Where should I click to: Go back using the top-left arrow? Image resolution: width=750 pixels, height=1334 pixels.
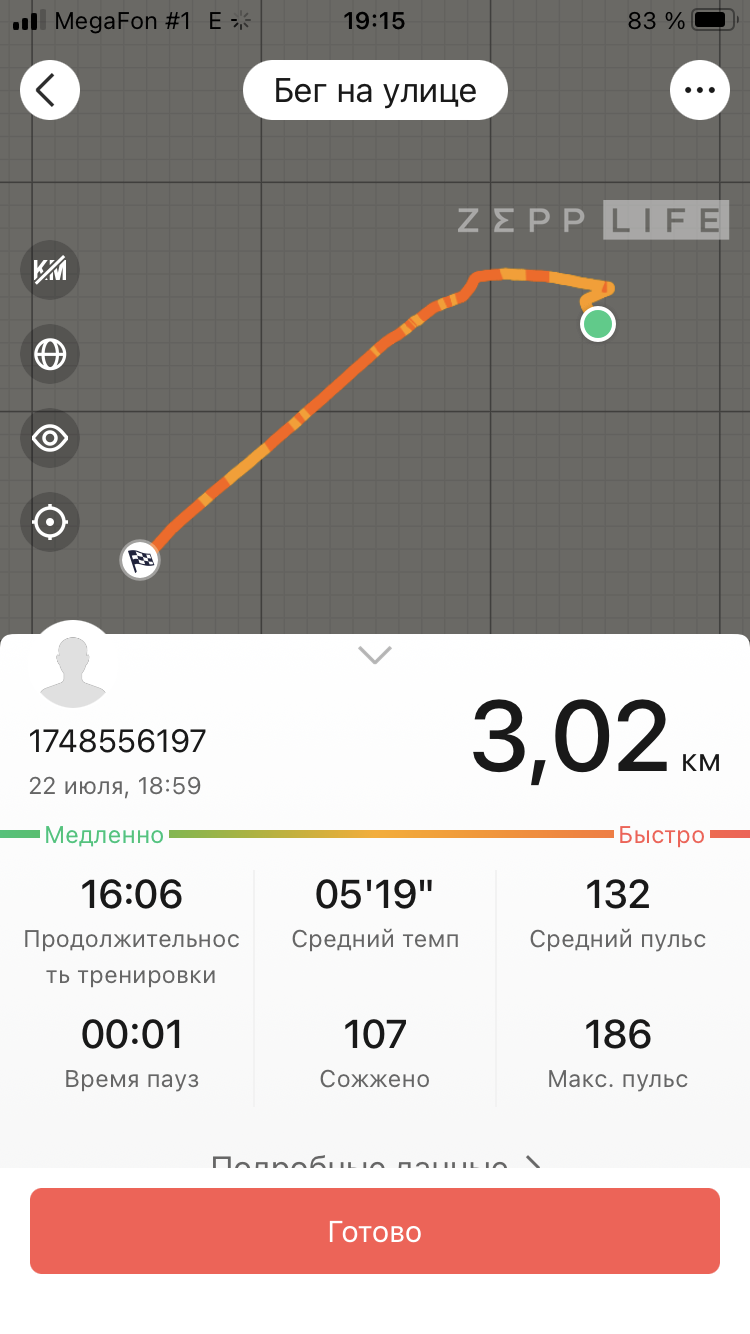[50, 90]
